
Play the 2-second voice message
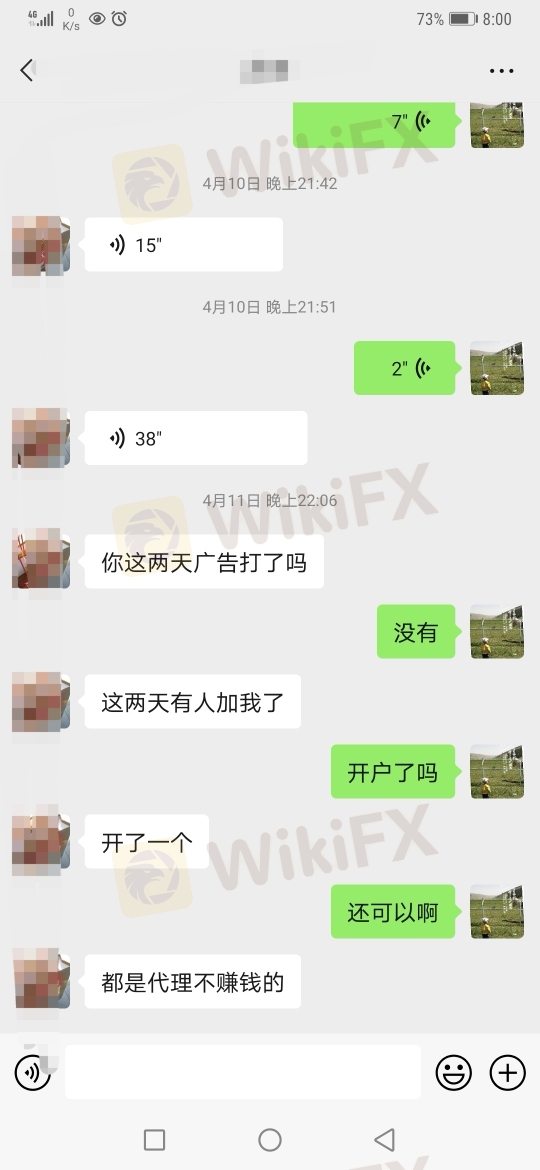(404, 368)
